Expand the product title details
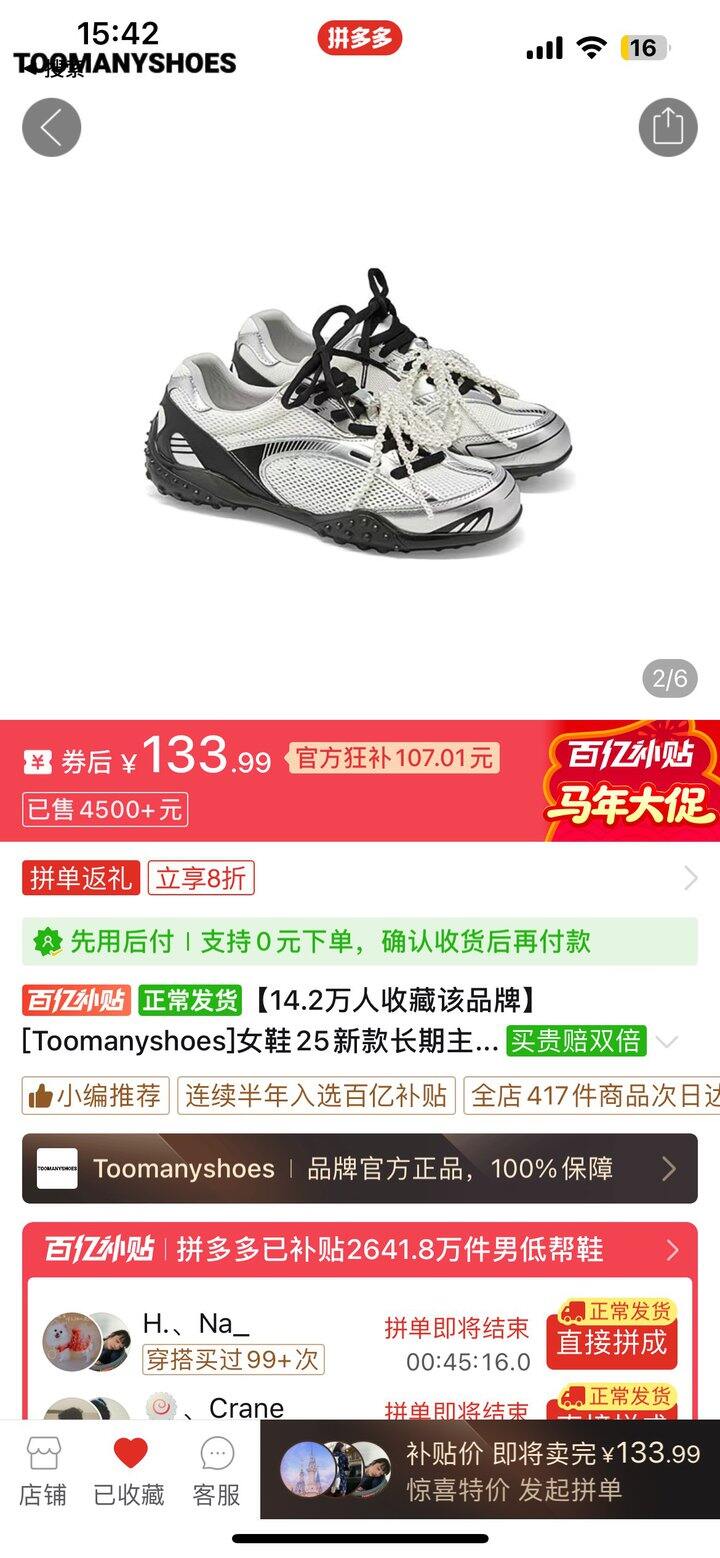 [x=667, y=1042]
